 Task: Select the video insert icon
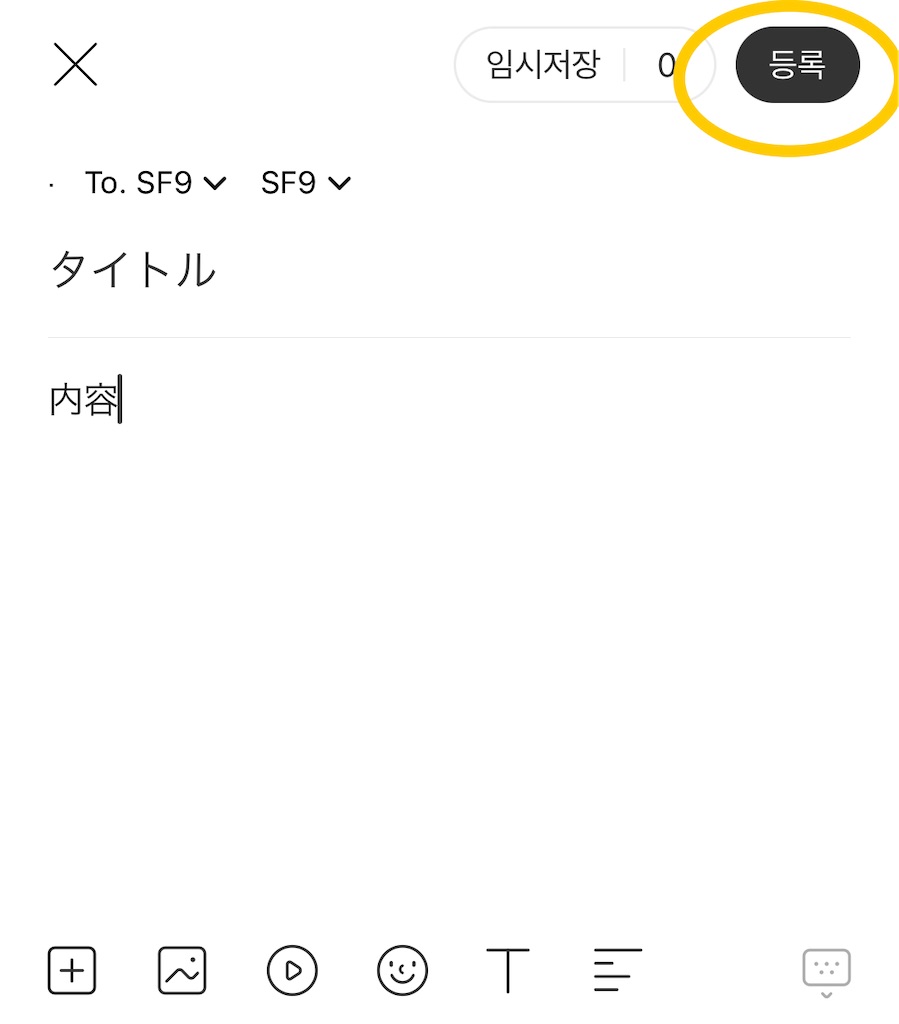(291, 969)
